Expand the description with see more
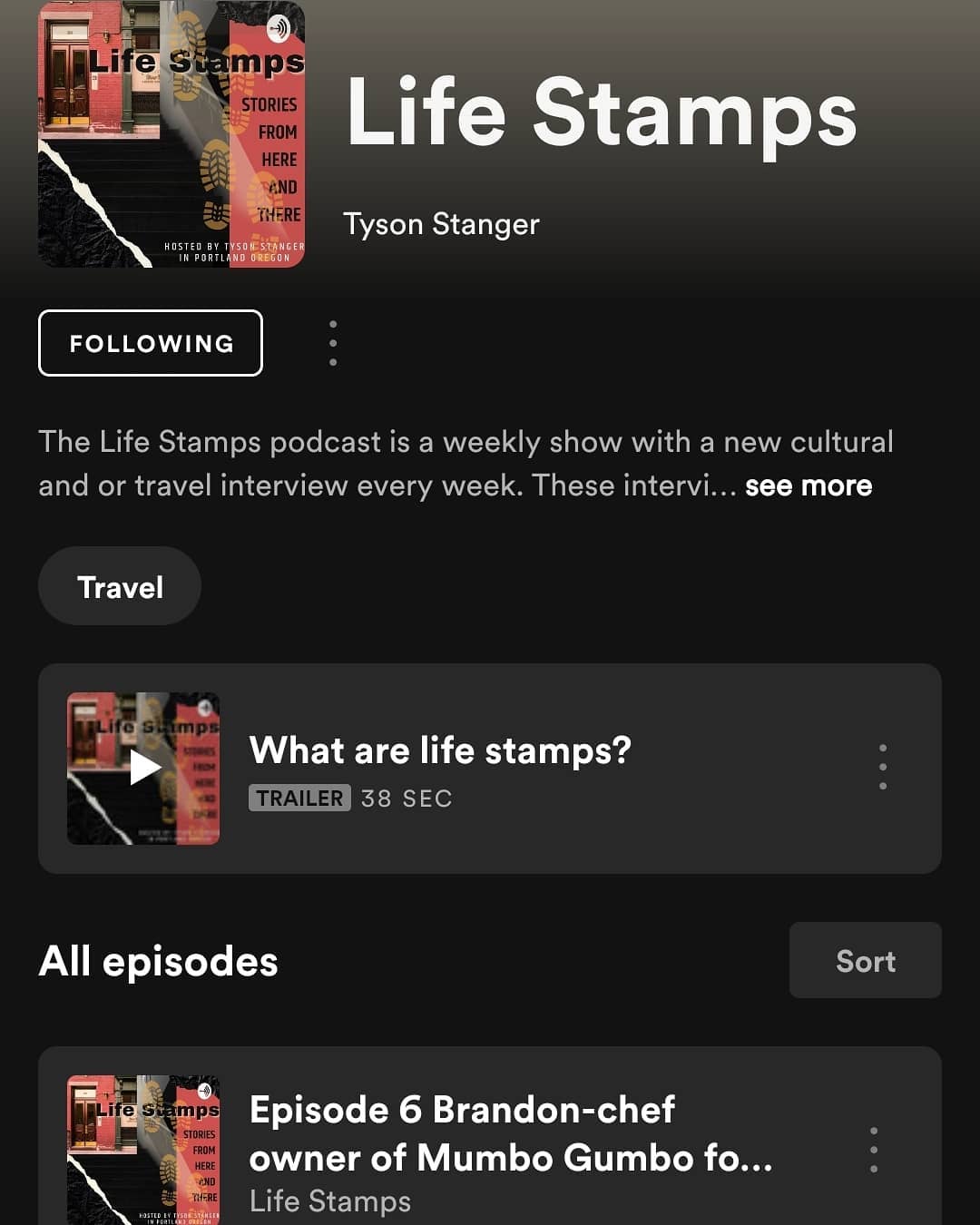Image resolution: width=980 pixels, height=1225 pixels. point(808,485)
